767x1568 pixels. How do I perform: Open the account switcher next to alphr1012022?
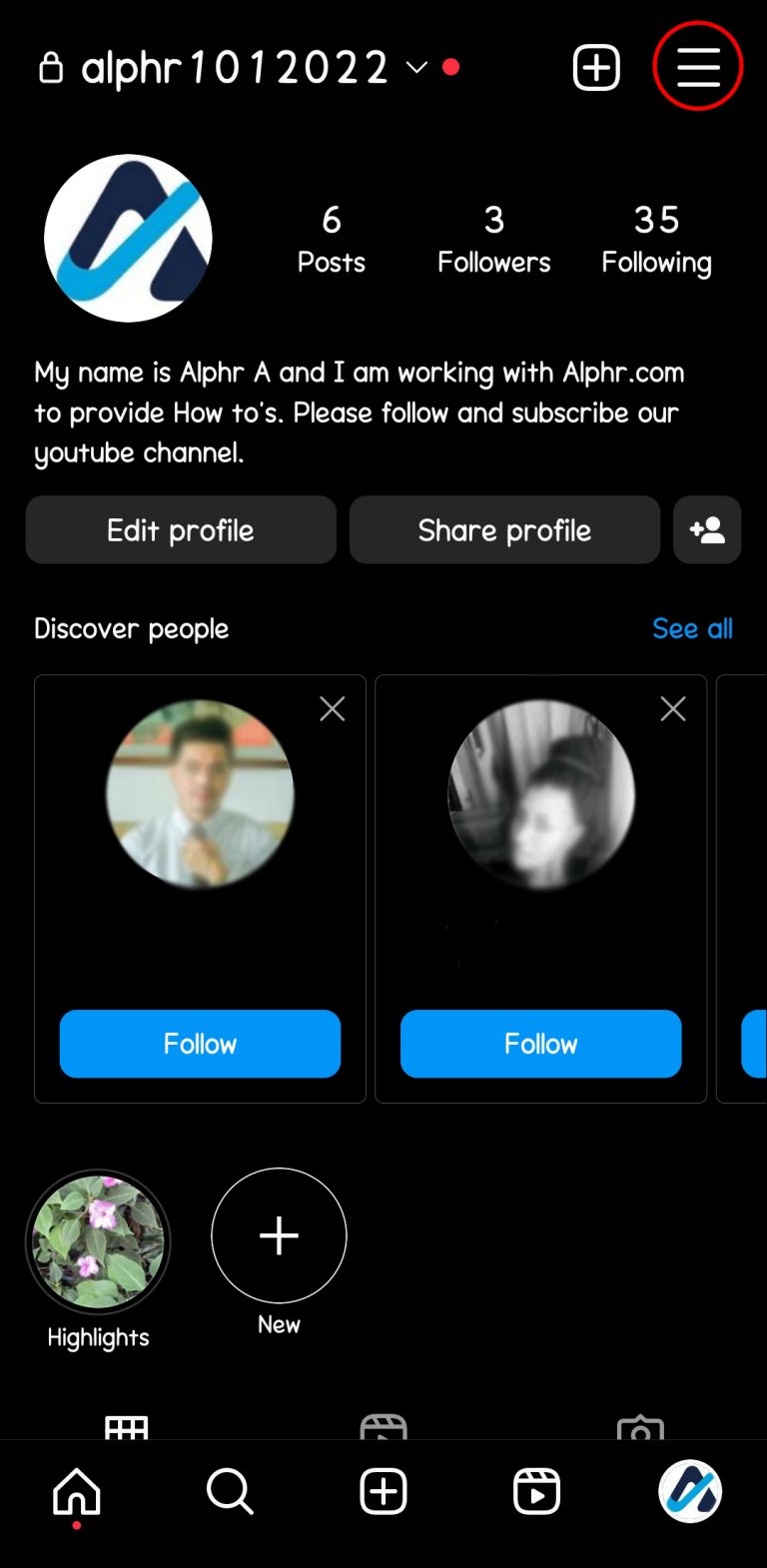tap(416, 68)
